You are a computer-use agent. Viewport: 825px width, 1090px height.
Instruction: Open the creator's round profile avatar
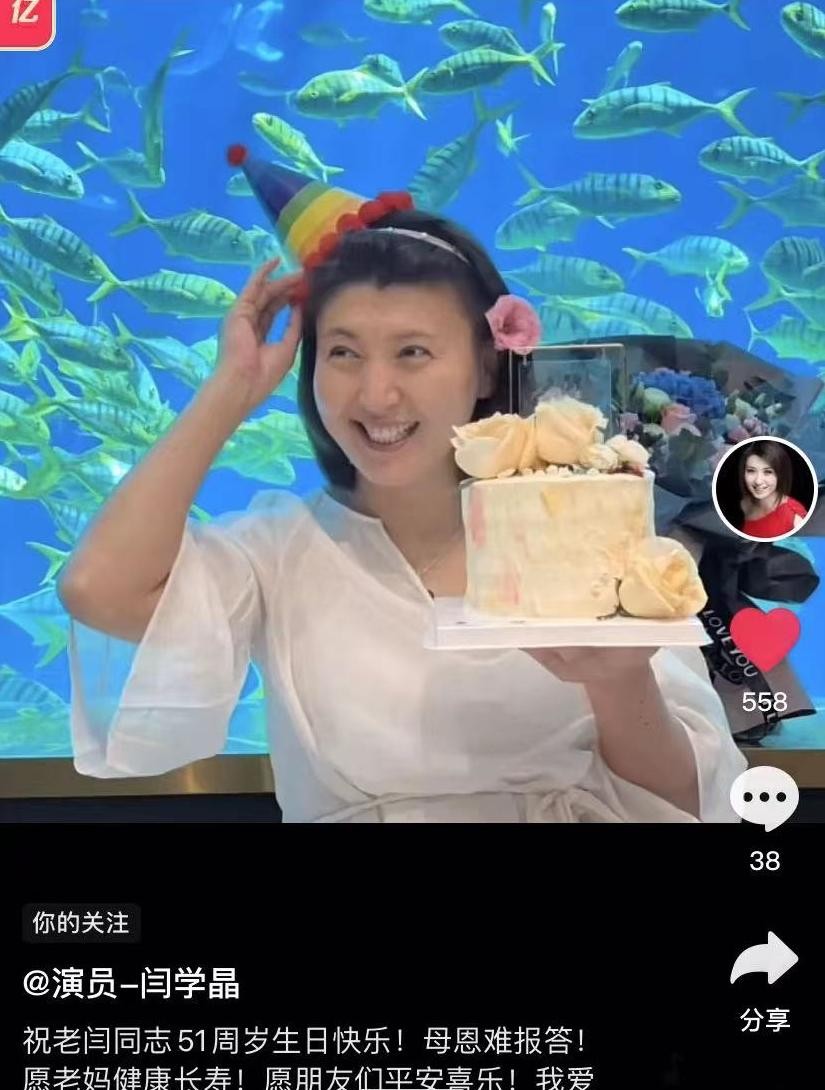click(x=765, y=489)
